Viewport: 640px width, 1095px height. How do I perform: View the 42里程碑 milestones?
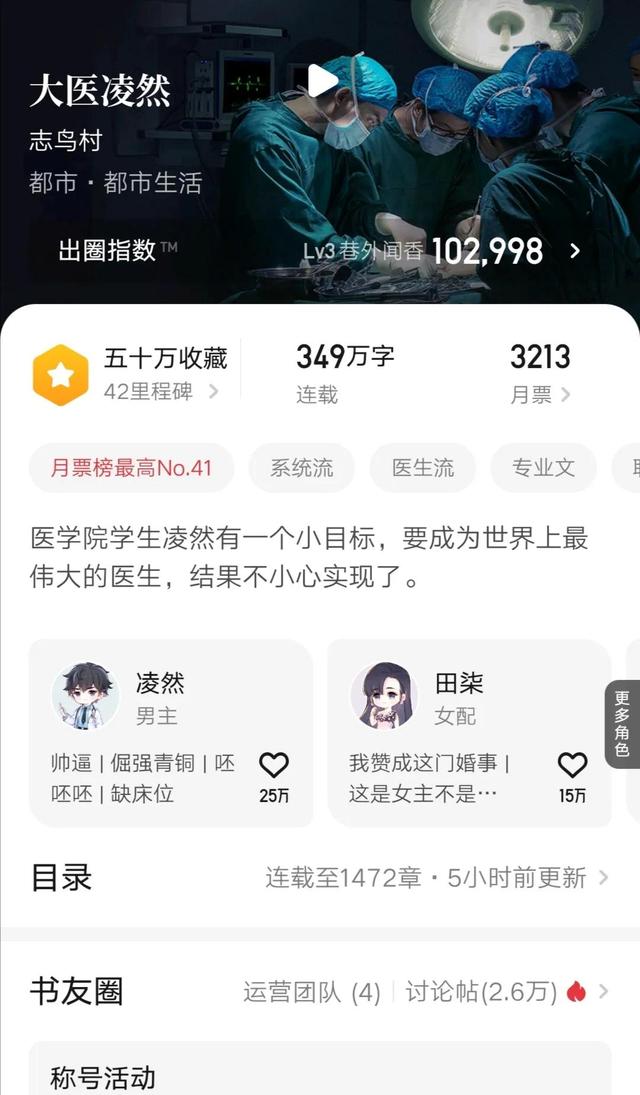(x=160, y=392)
